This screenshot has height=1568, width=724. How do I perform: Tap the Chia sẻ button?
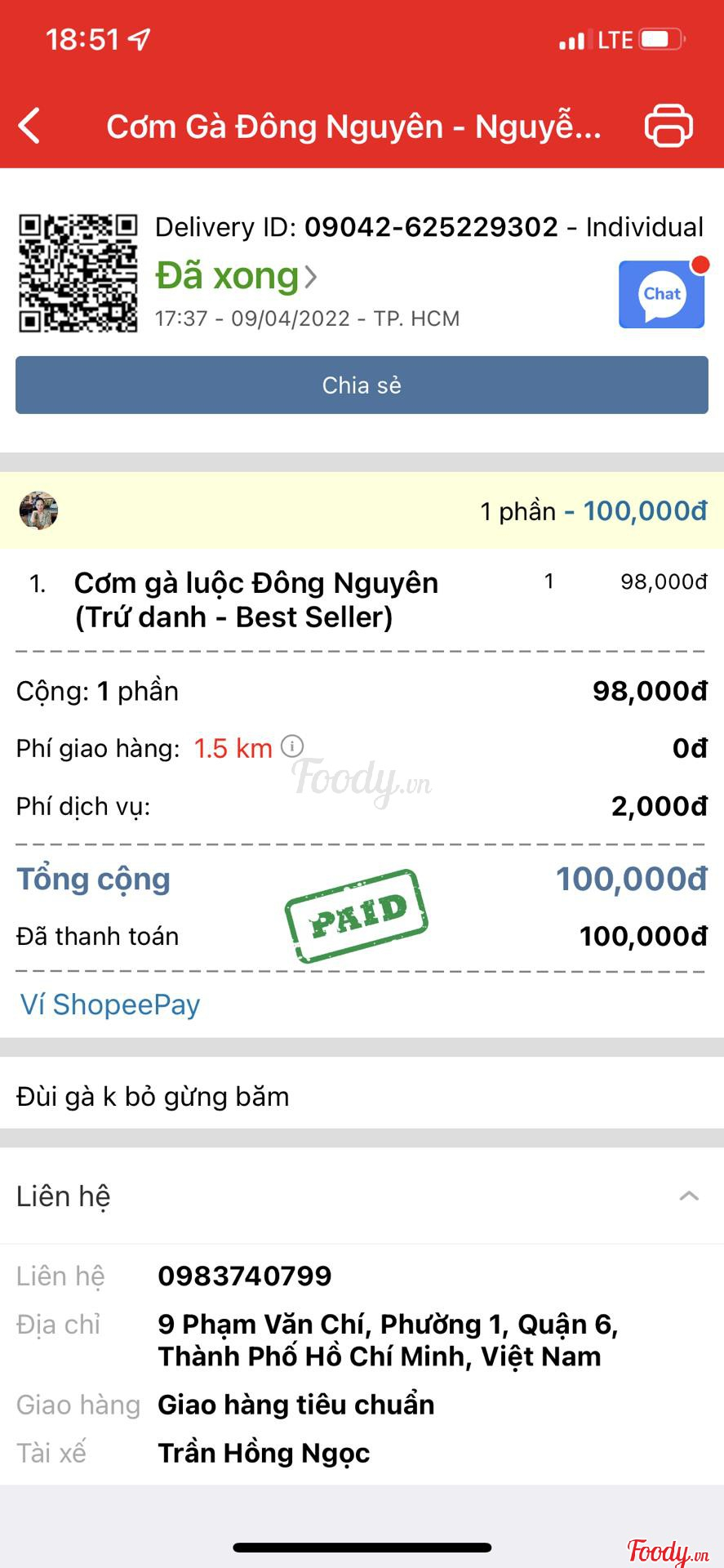click(x=362, y=385)
